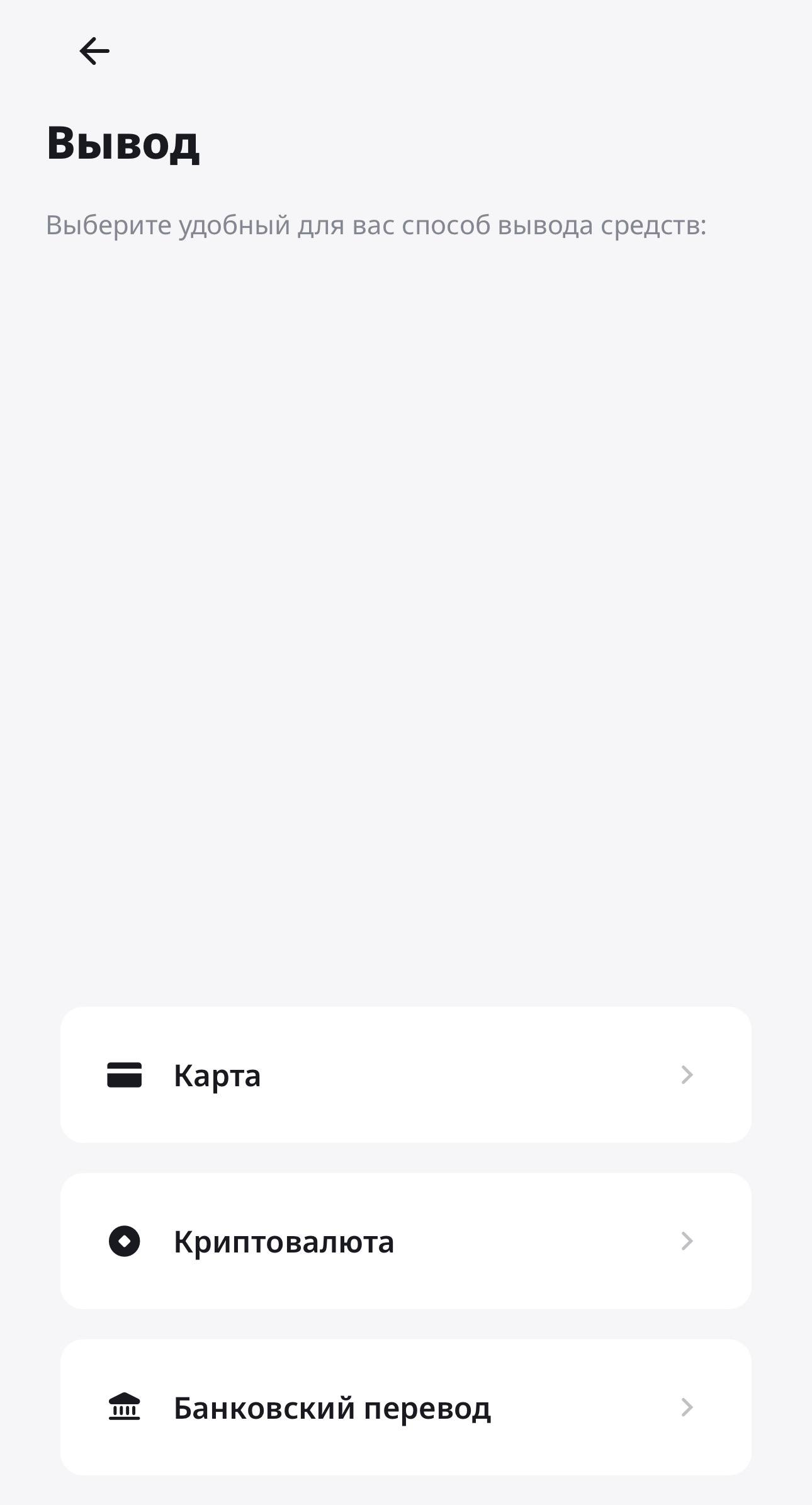Select Криптовалюта as withdrawal method
This screenshot has height=1505, width=812.
pyautogui.click(x=405, y=1241)
